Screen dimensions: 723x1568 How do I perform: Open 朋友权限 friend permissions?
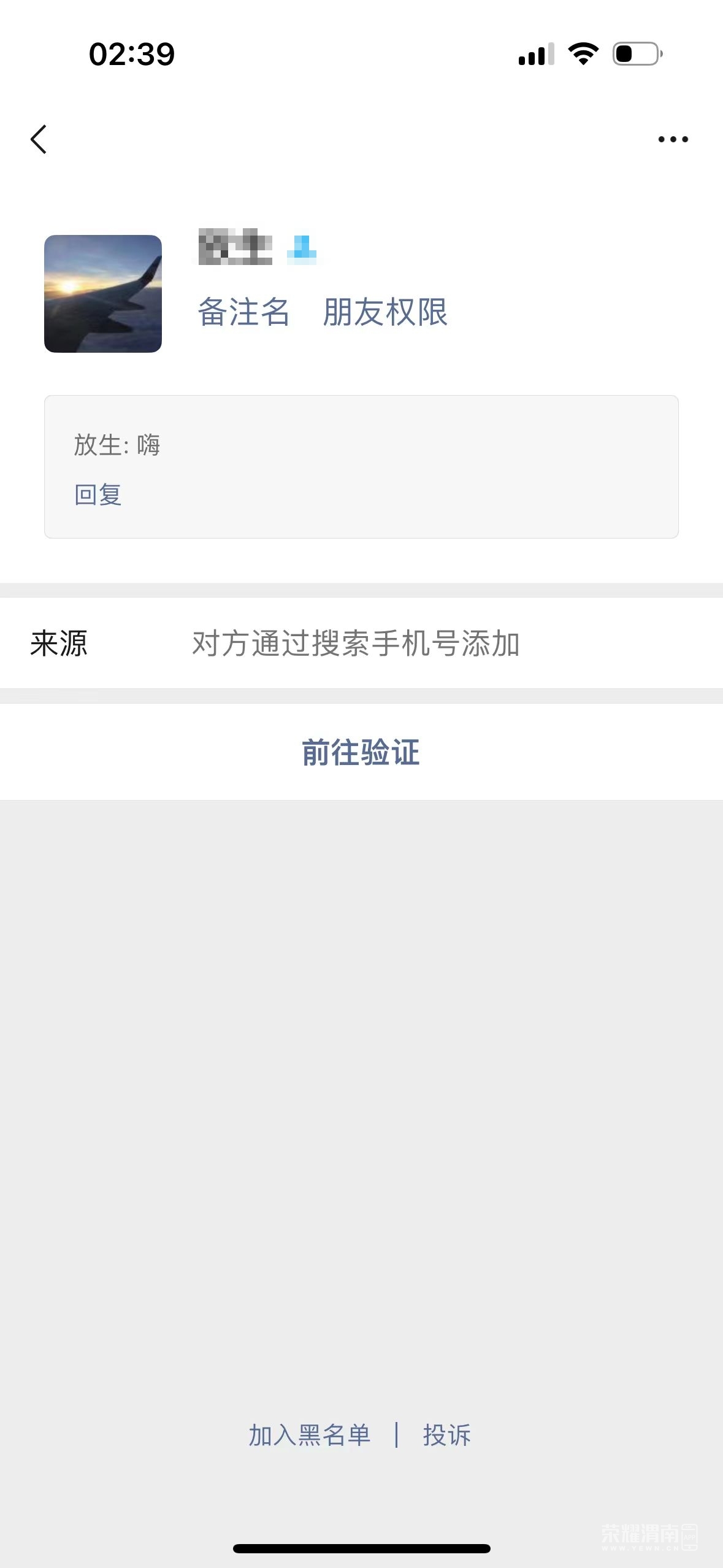385,312
